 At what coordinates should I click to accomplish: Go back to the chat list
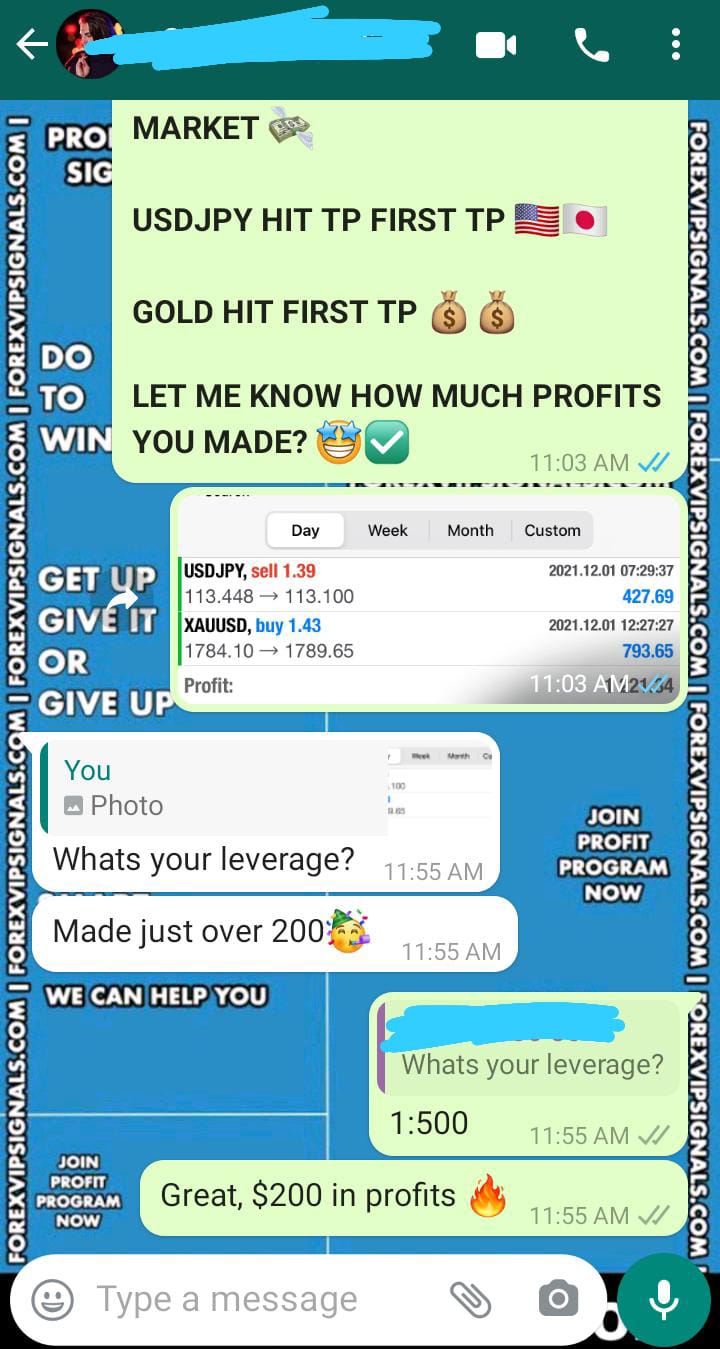pyautogui.click(x=31, y=45)
